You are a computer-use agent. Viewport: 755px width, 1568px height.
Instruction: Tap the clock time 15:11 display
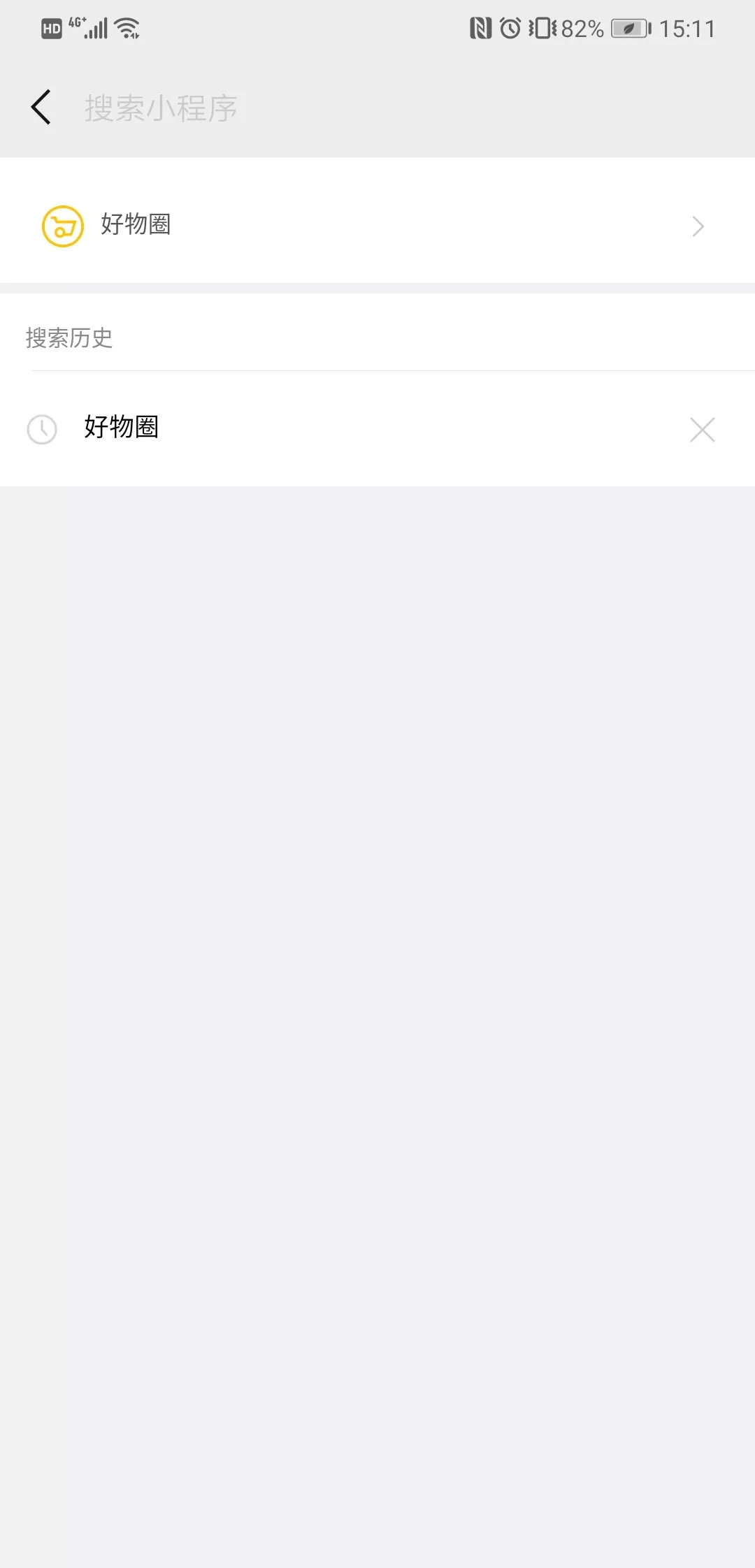point(689,28)
